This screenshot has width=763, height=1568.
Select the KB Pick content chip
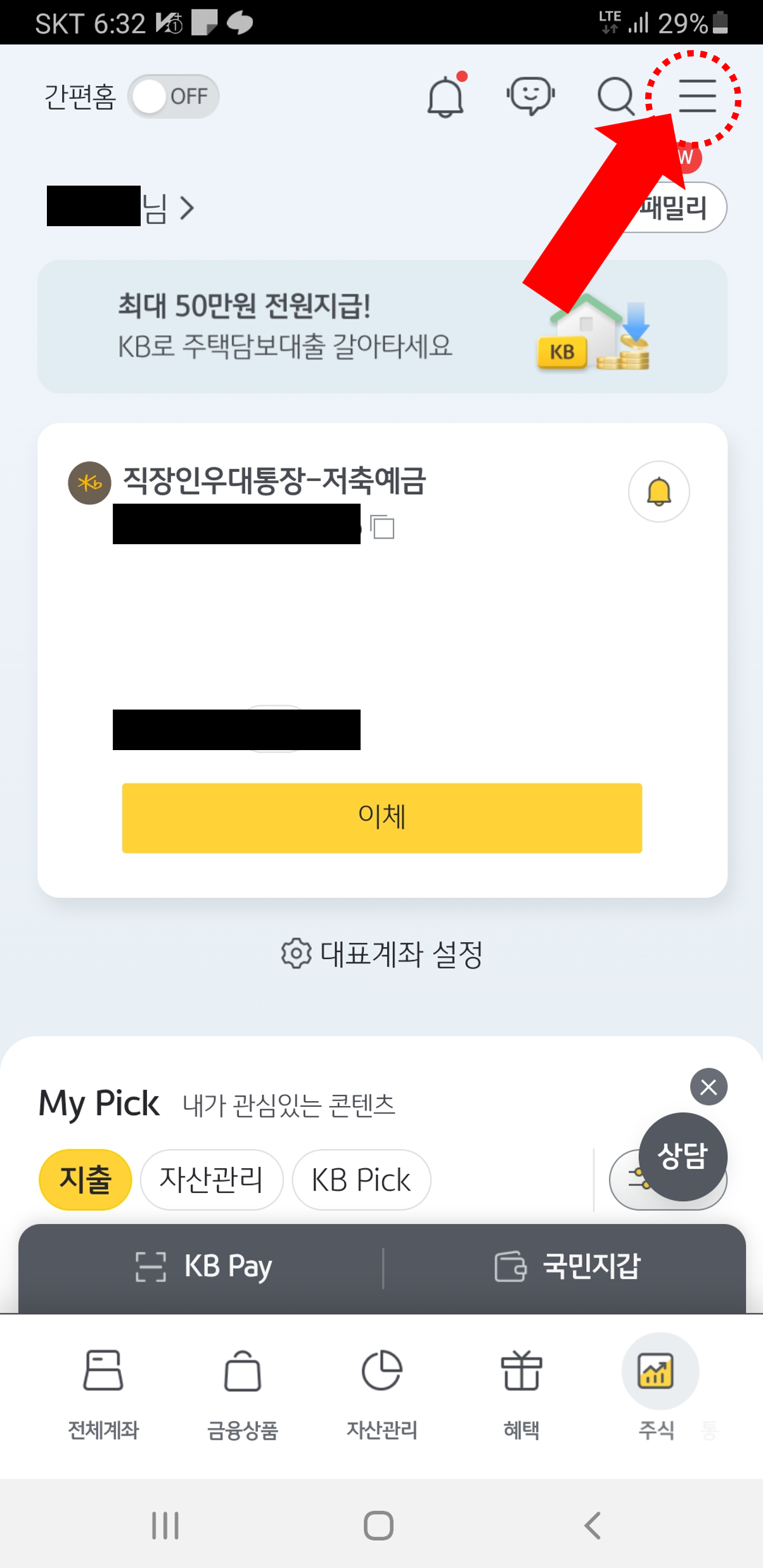[x=360, y=1179]
